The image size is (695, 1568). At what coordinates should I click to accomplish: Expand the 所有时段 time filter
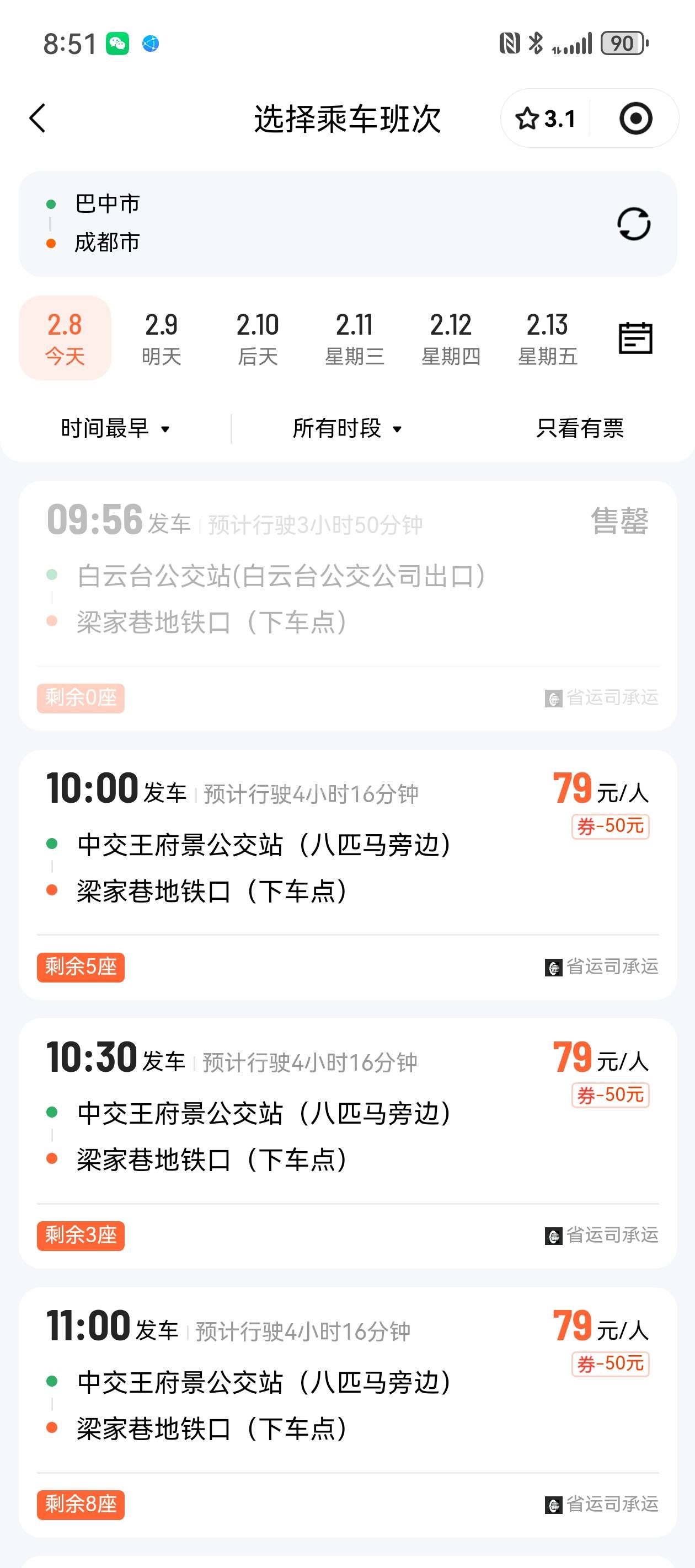pyautogui.click(x=347, y=428)
